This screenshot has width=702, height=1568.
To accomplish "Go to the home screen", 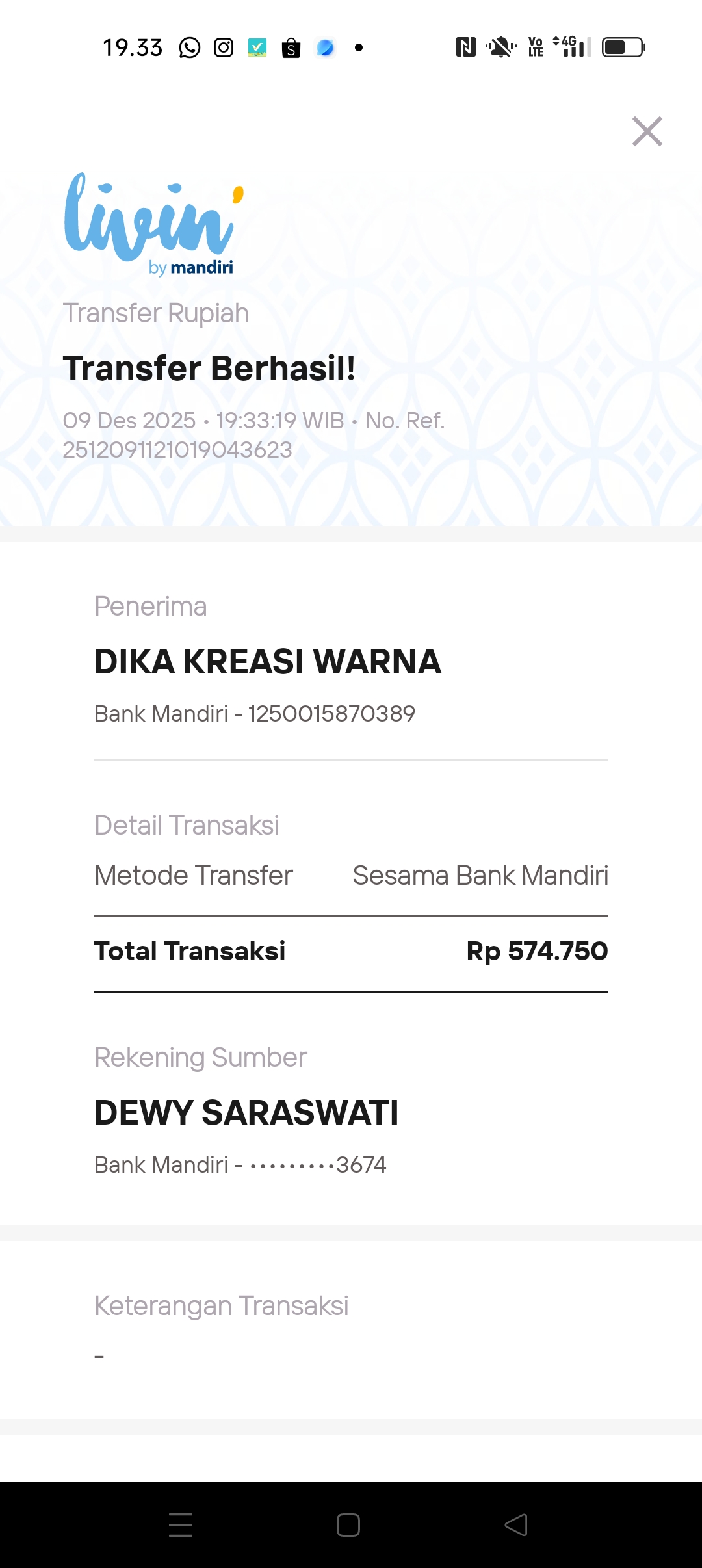I will click(x=348, y=1524).
